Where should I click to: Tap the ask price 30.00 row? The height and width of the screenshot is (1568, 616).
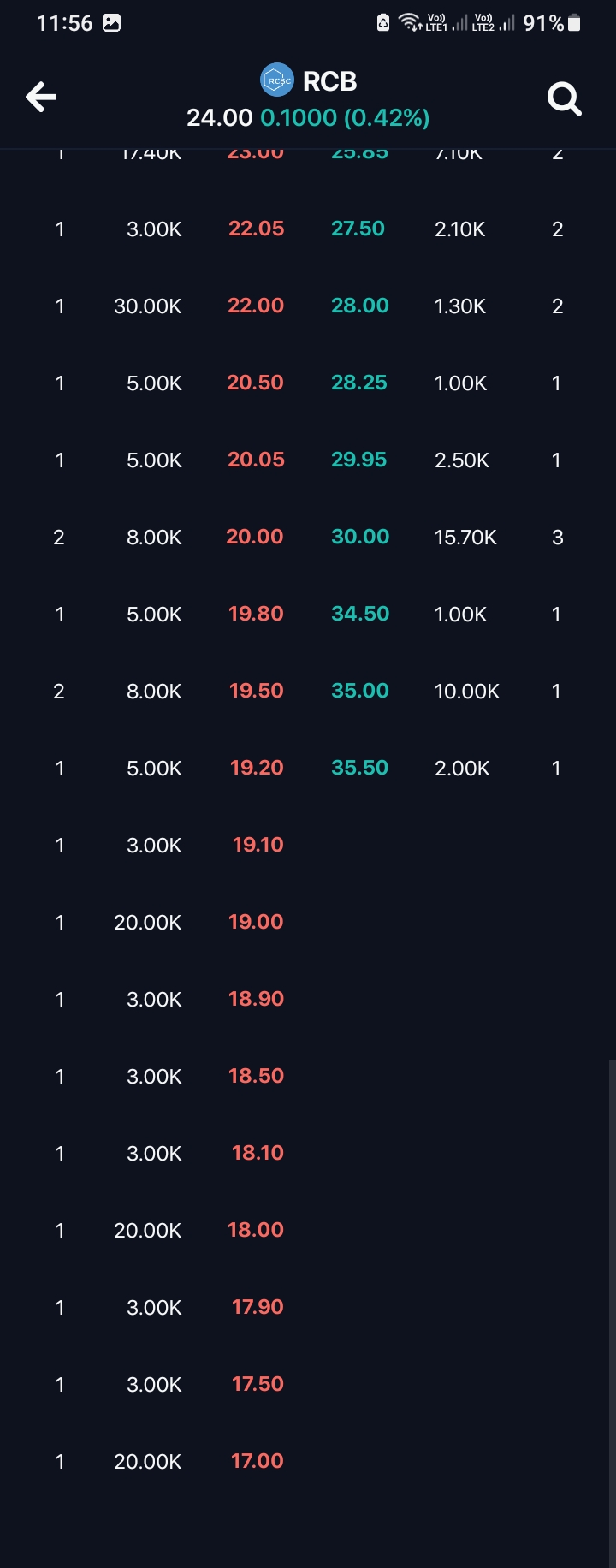click(359, 537)
